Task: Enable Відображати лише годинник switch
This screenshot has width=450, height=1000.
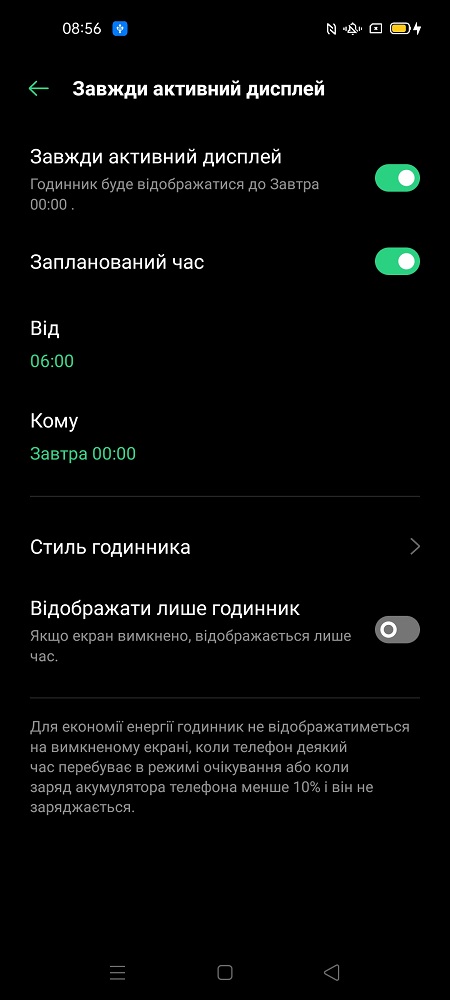Action: click(397, 629)
